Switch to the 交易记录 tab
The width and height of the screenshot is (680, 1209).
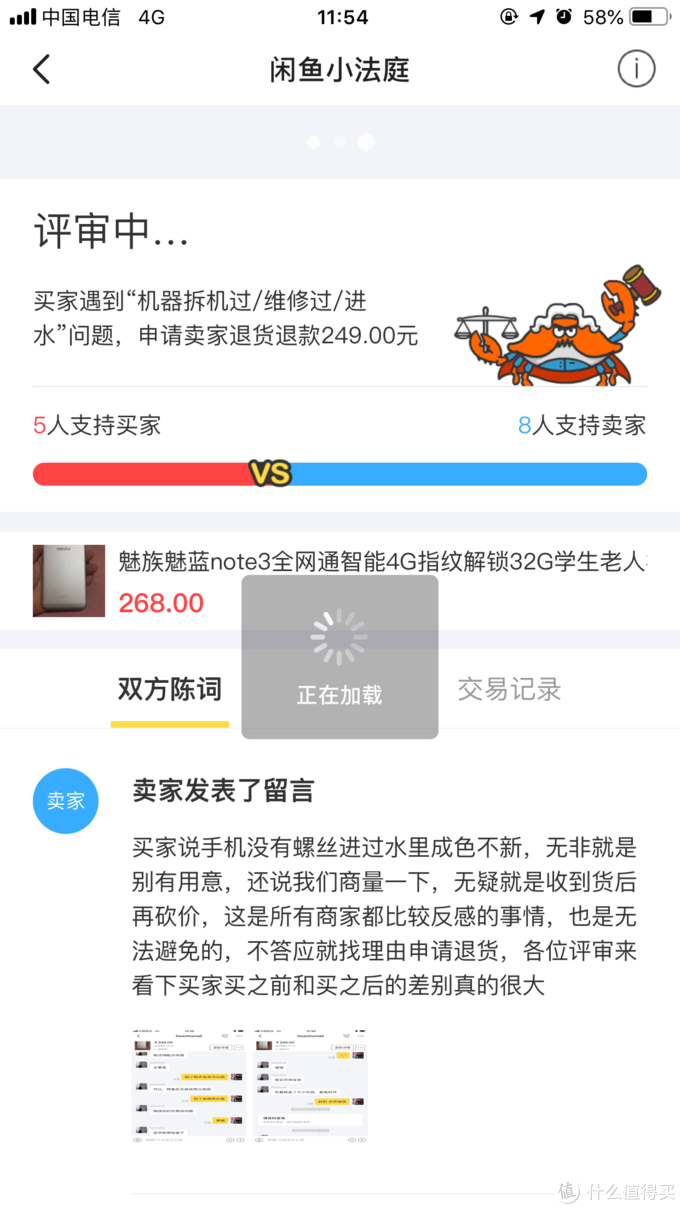(509, 689)
